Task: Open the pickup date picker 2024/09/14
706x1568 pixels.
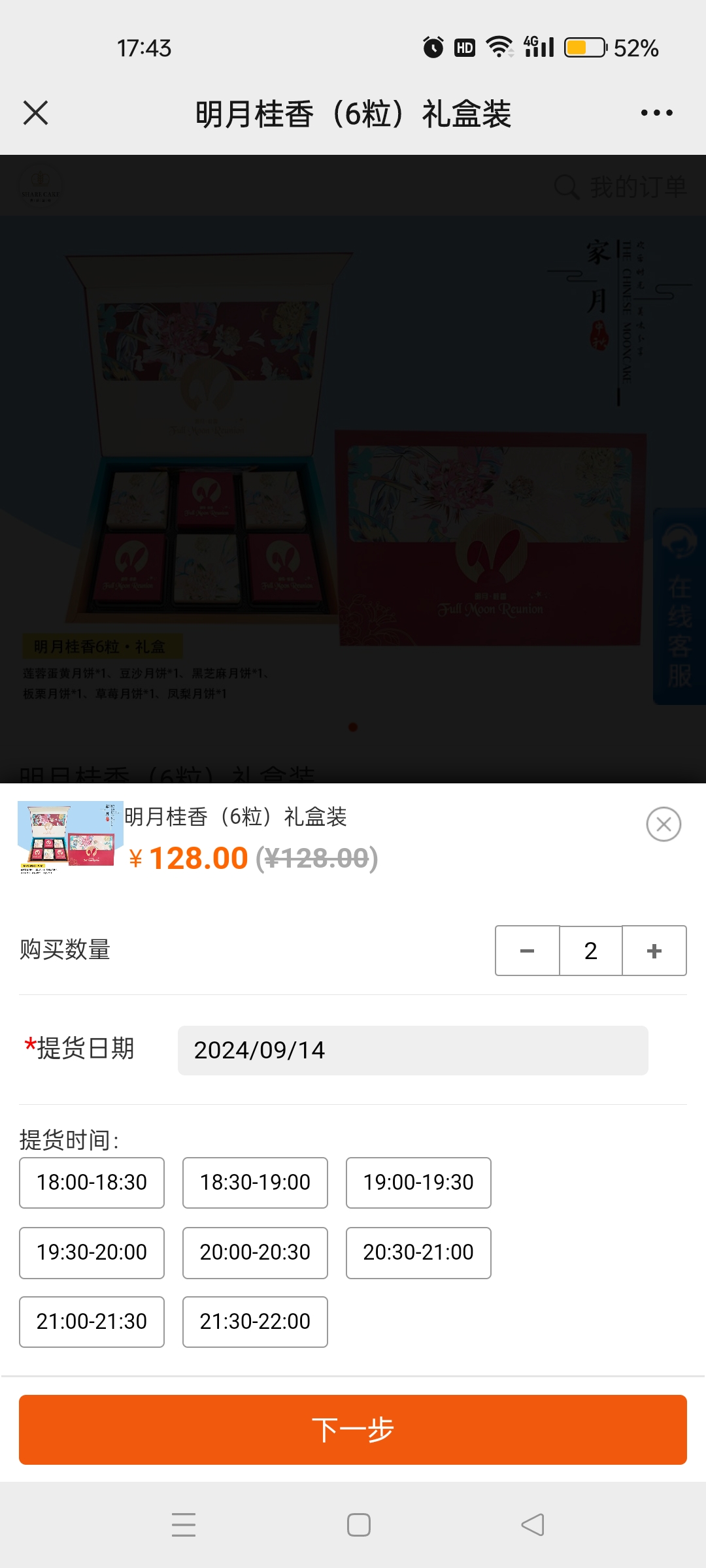Action: (412, 1051)
